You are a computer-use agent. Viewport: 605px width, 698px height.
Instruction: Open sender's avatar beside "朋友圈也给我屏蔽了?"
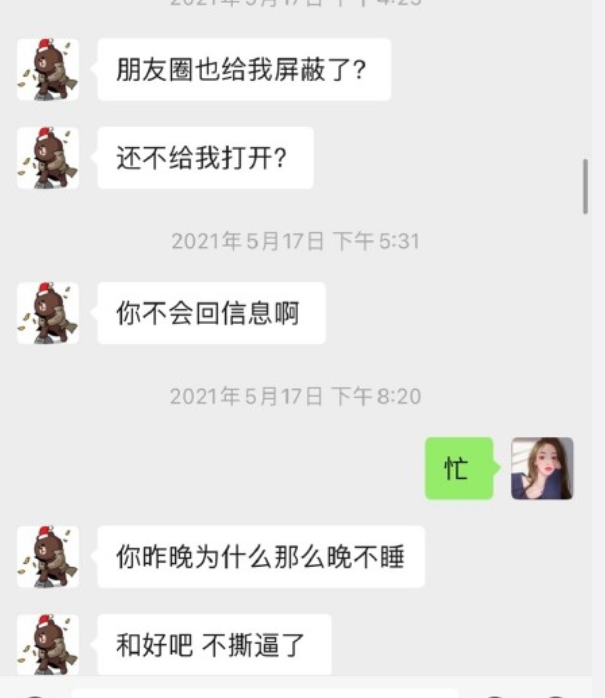(x=48, y=69)
